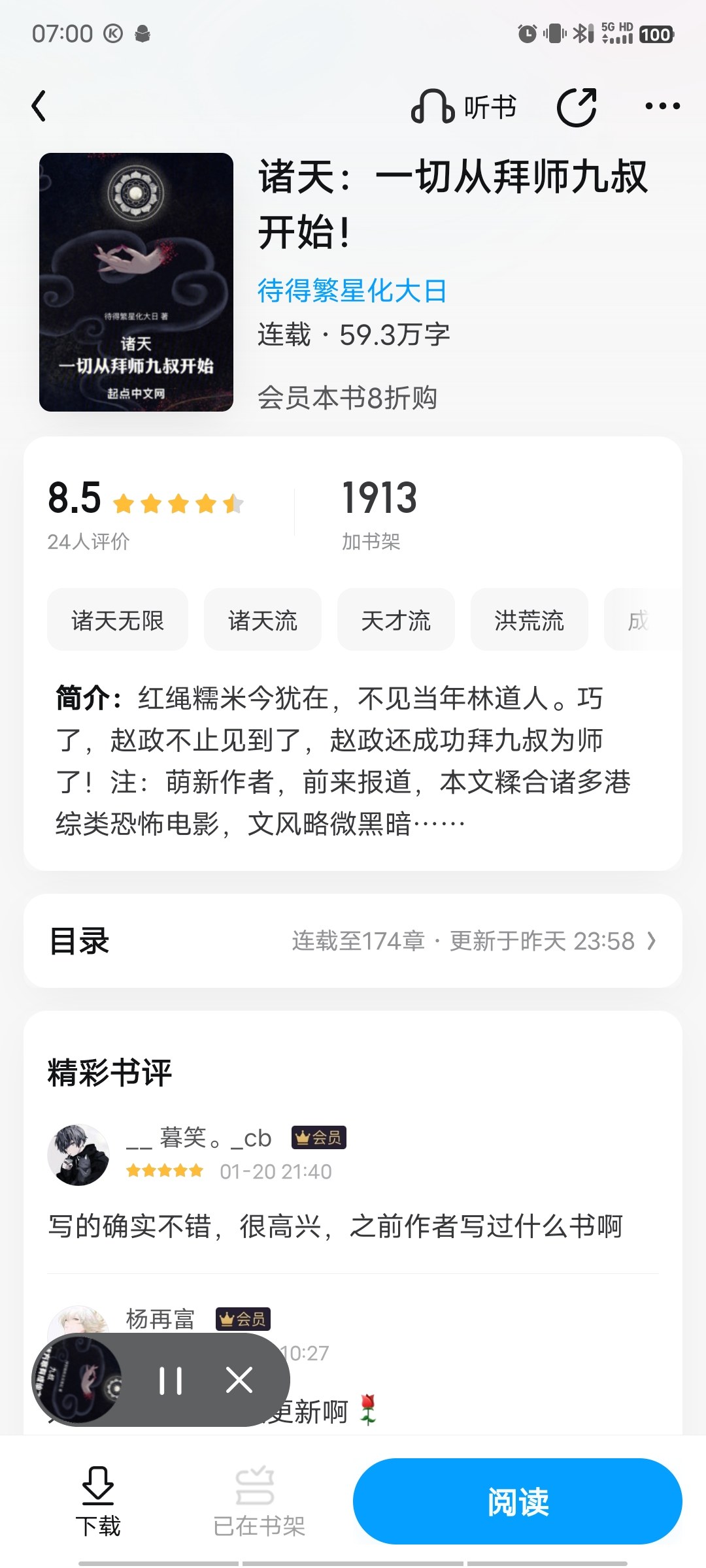Pause the floating audio player
The height and width of the screenshot is (1568, 706).
(171, 1381)
